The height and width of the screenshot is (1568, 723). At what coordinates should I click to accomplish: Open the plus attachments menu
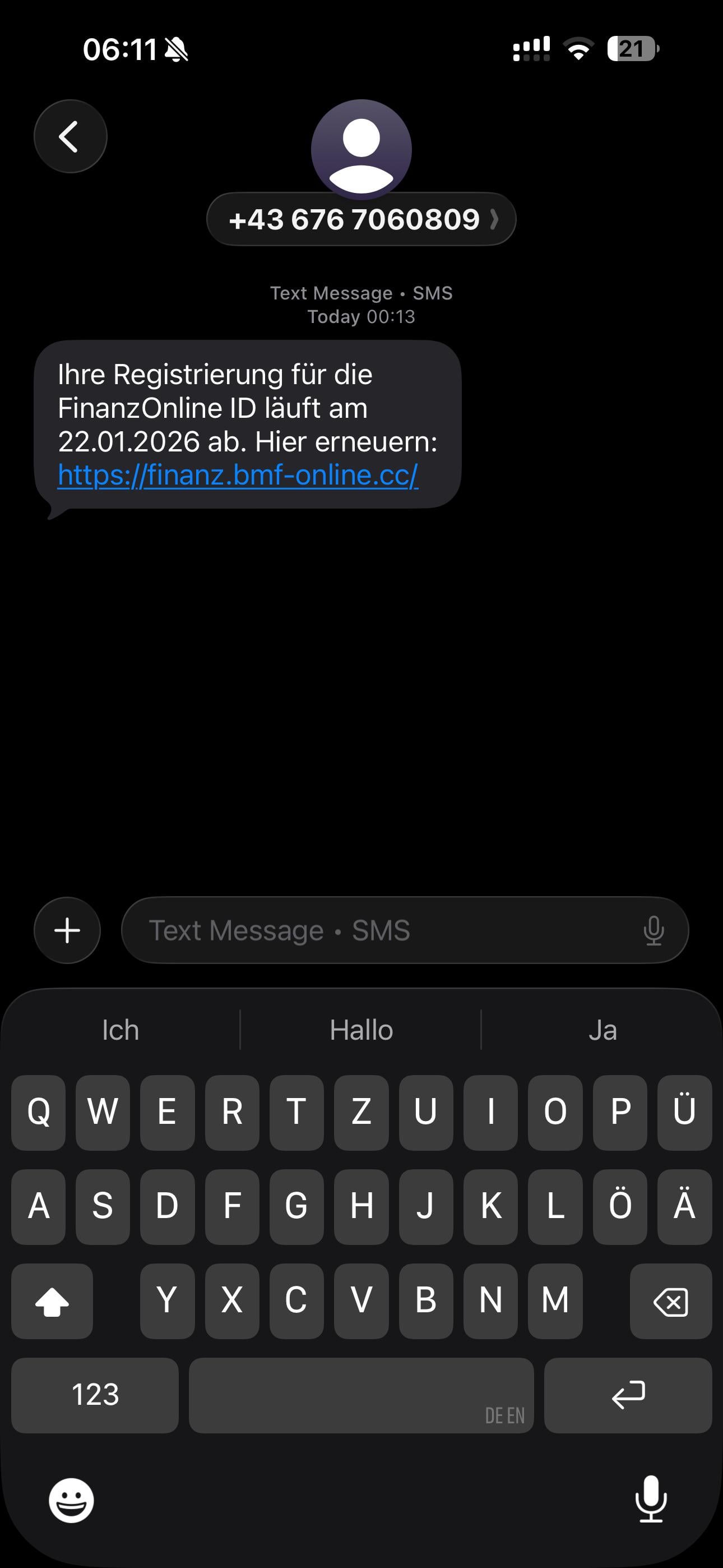pyautogui.click(x=67, y=930)
